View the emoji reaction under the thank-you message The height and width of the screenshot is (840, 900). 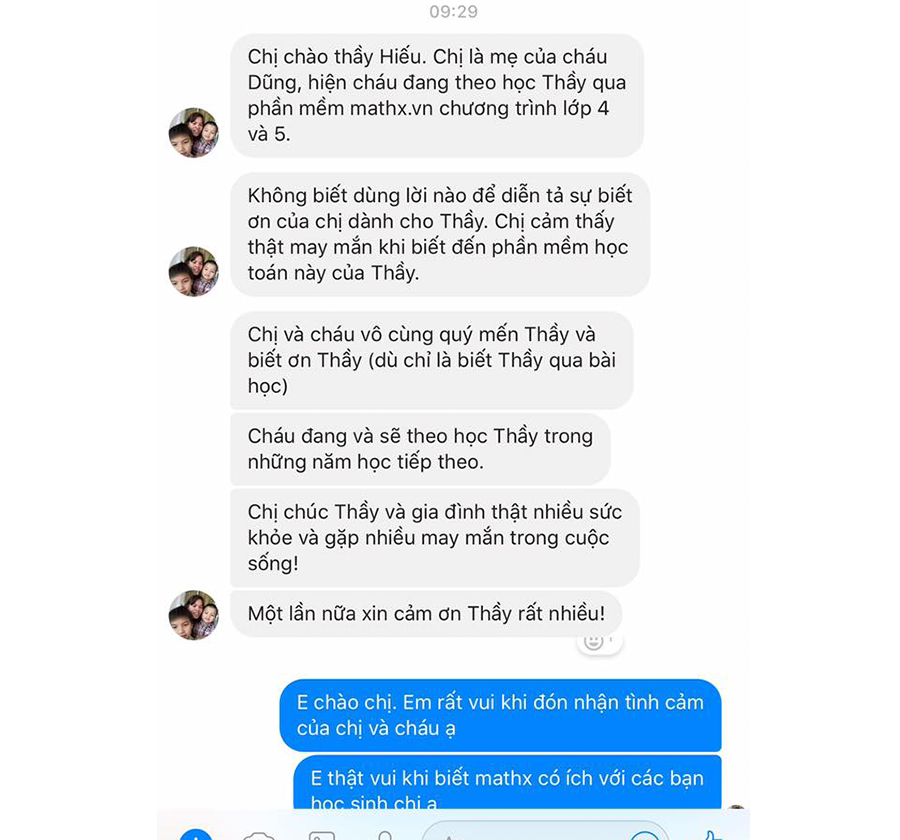coord(599,641)
